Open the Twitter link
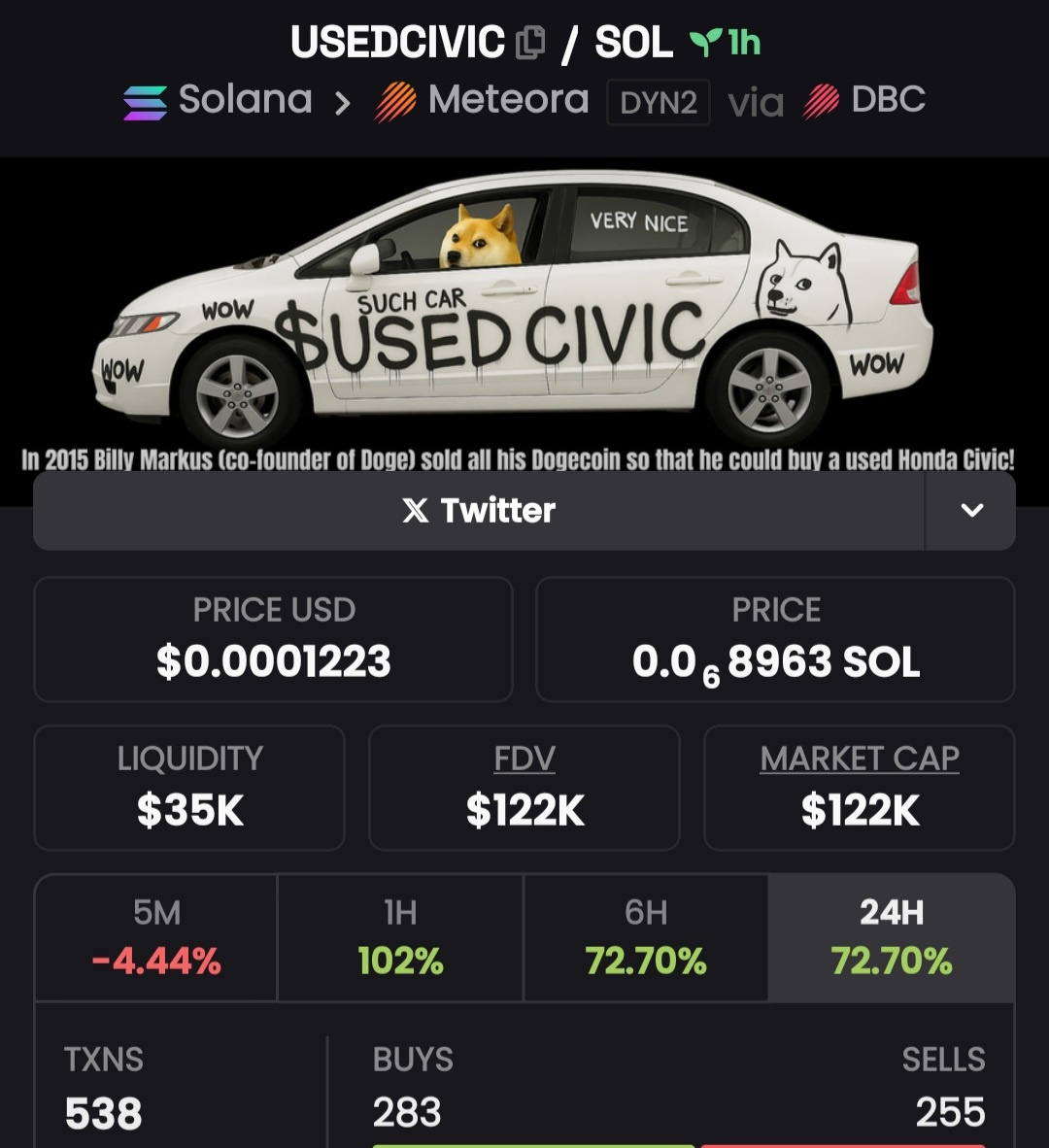The height and width of the screenshot is (1148, 1049). pyautogui.click(x=479, y=511)
